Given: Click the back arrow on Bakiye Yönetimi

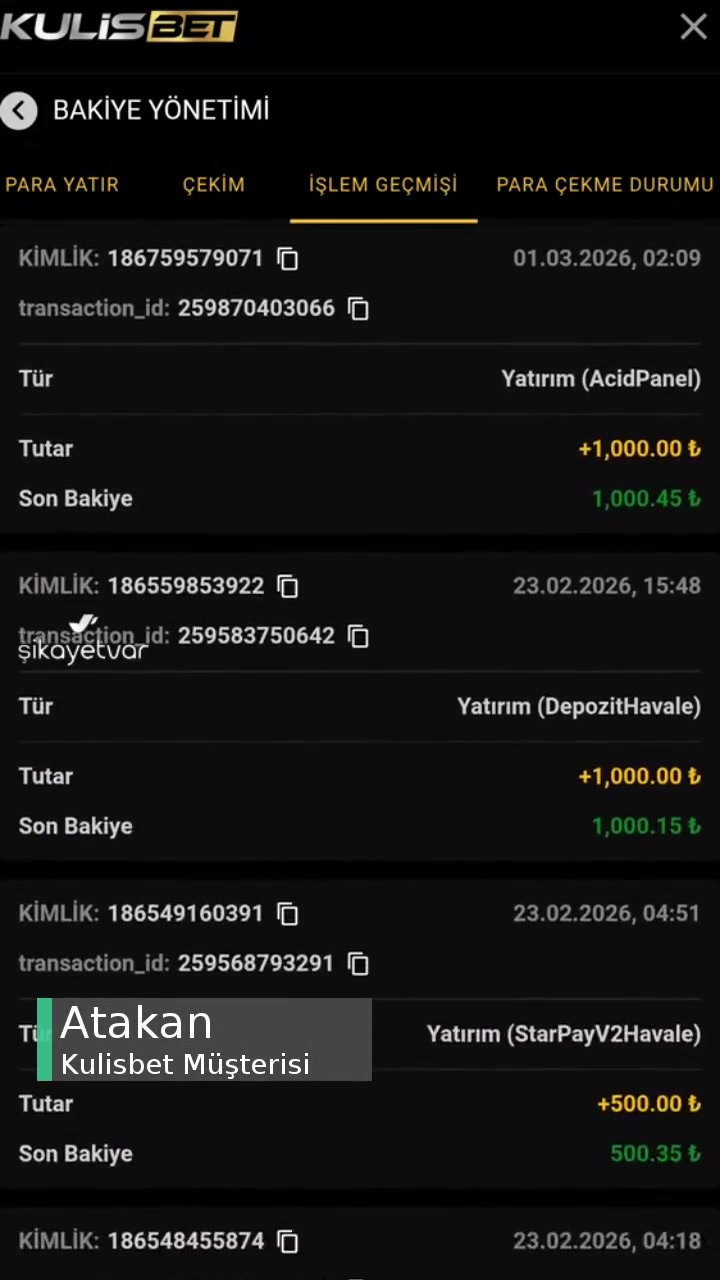Looking at the screenshot, I should pyautogui.click(x=19, y=110).
